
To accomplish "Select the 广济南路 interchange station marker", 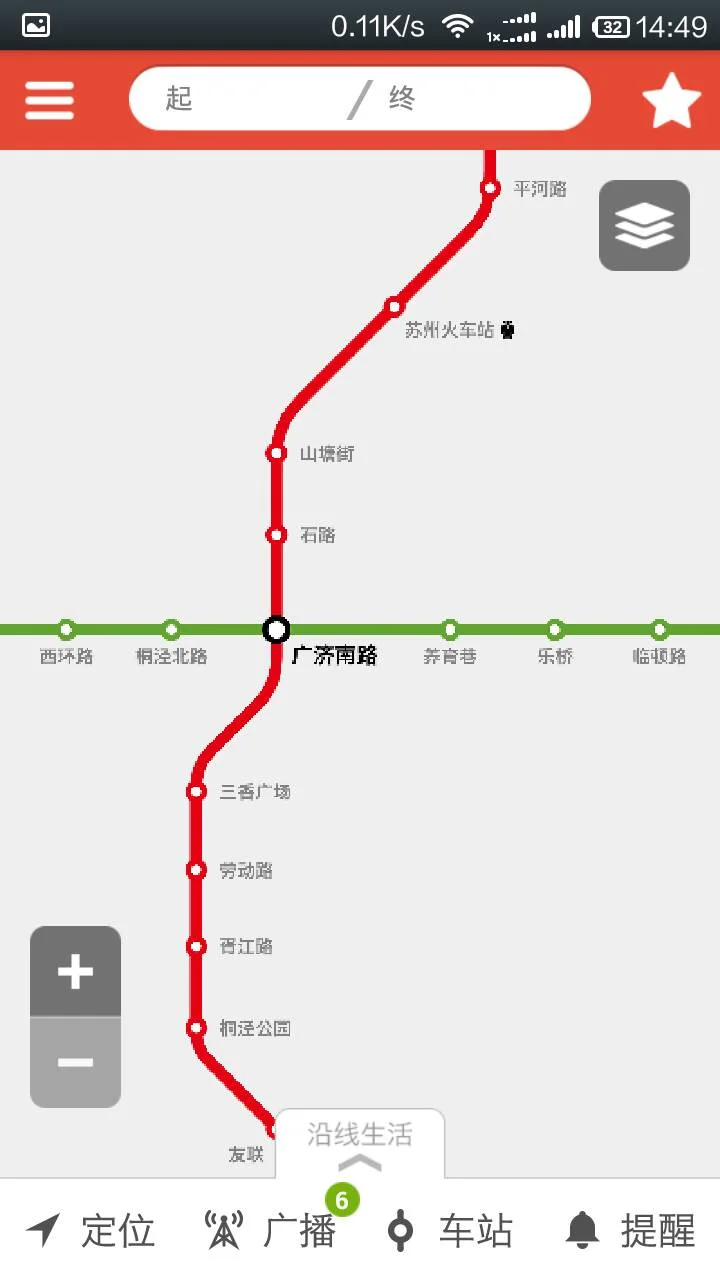I will (x=276, y=630).
